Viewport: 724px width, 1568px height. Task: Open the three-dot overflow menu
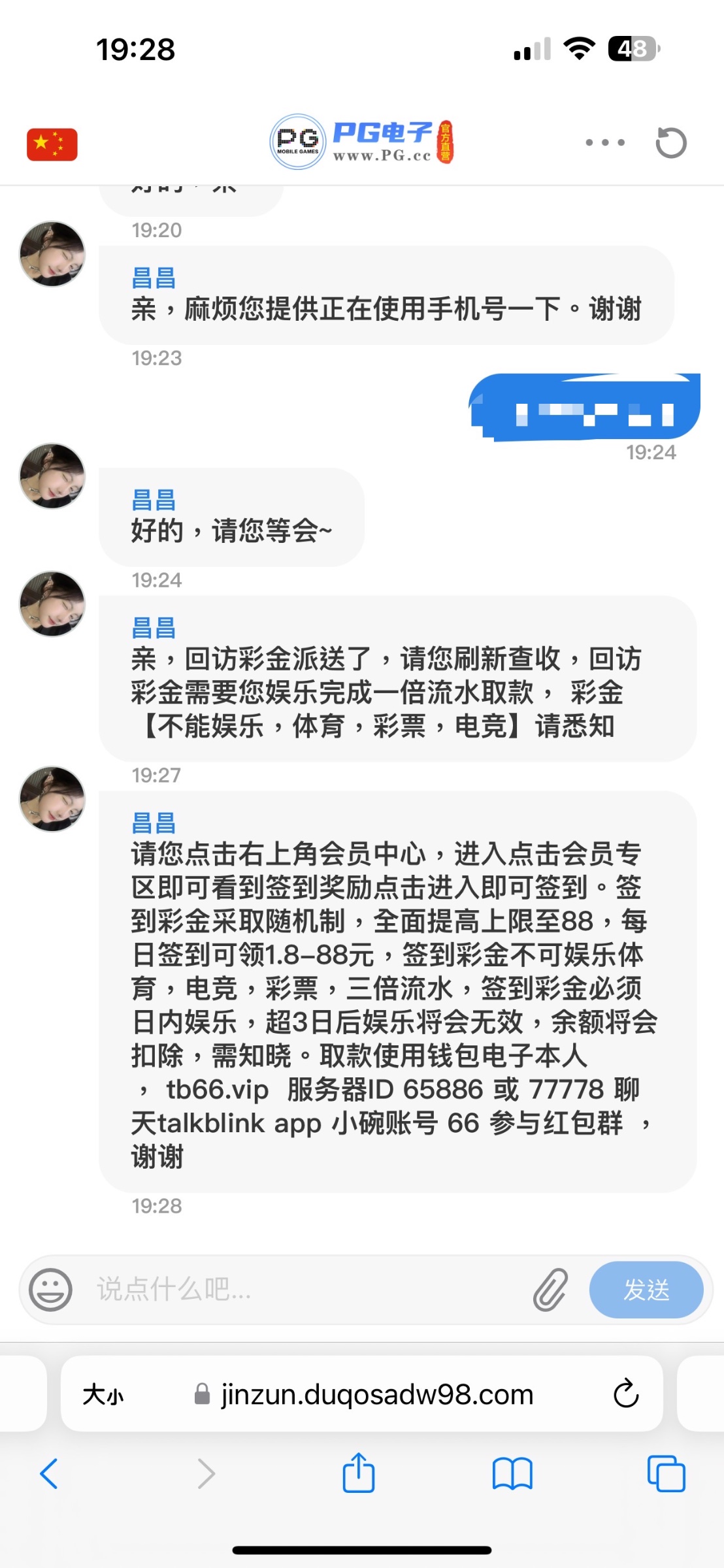point(605,142)
